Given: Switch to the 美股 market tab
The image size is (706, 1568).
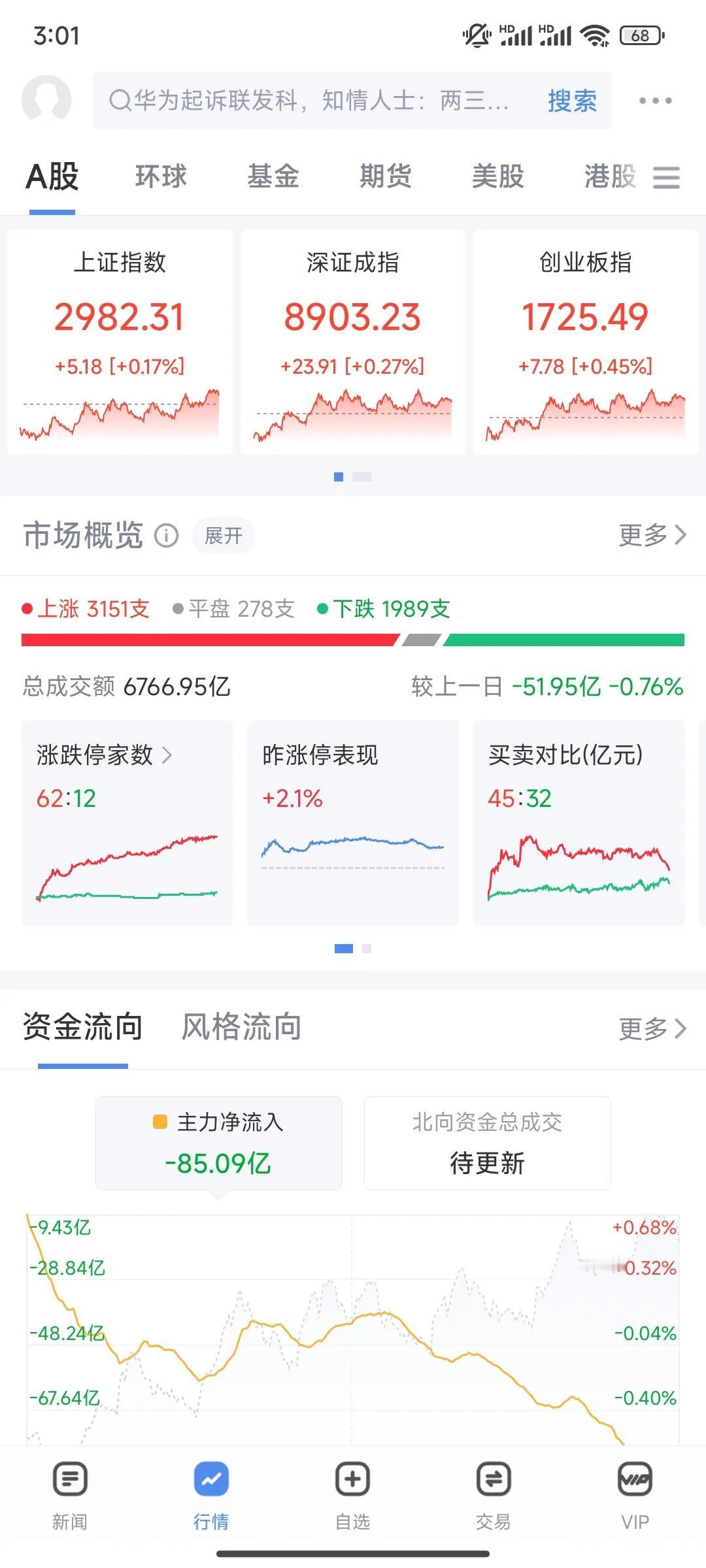Looking at the screenshot, I should tap(498, 177).
